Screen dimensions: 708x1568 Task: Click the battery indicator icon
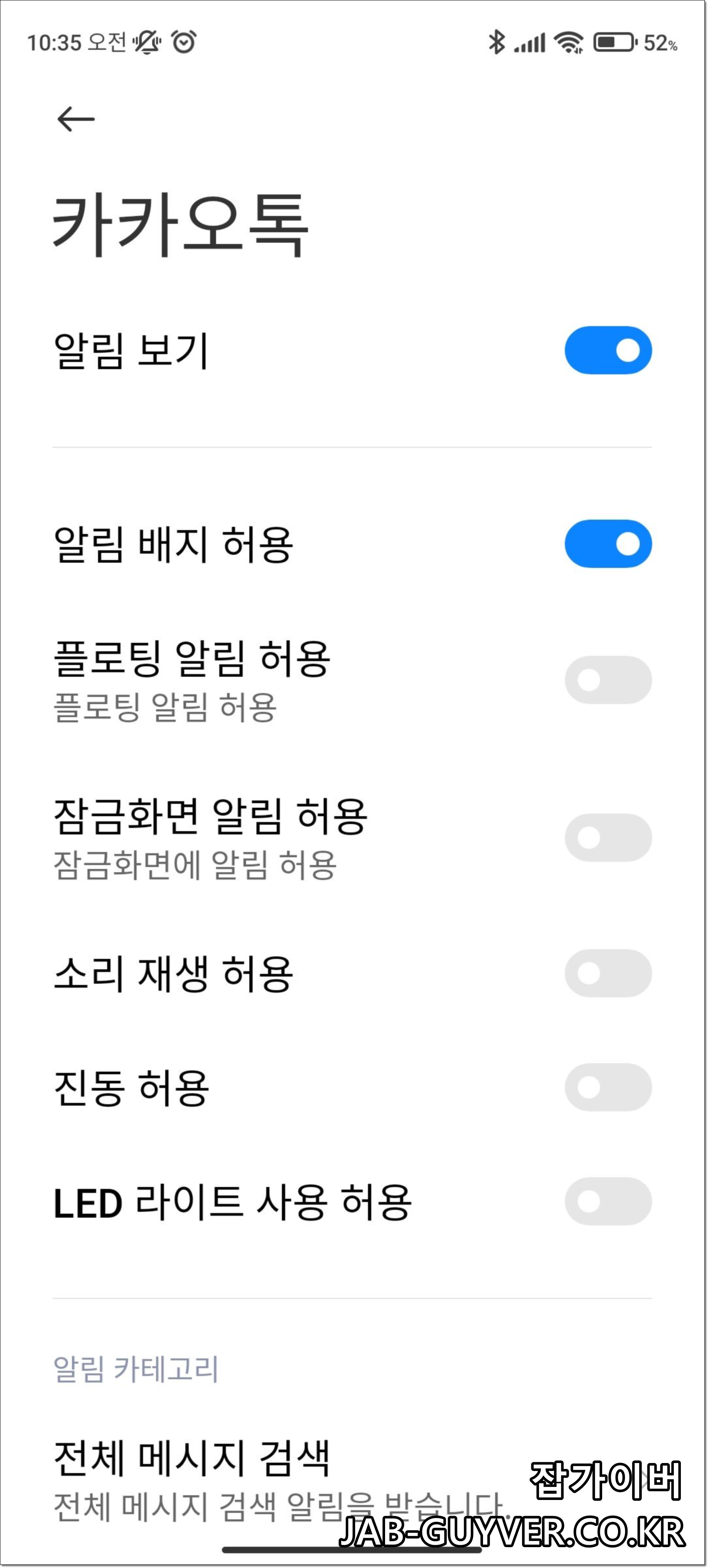610,41
